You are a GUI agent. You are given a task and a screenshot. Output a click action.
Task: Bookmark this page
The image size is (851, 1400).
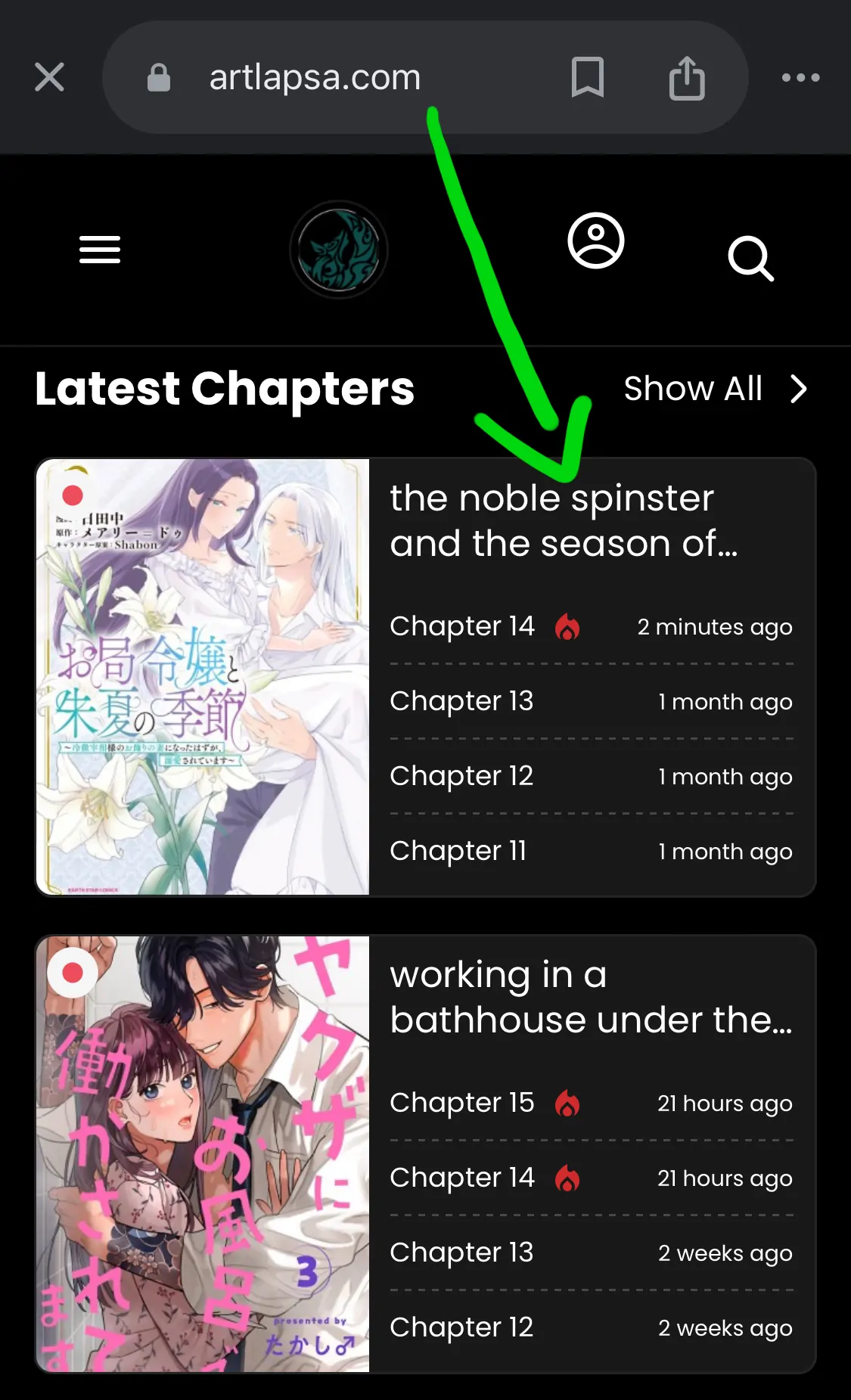[x=587, y=77]
